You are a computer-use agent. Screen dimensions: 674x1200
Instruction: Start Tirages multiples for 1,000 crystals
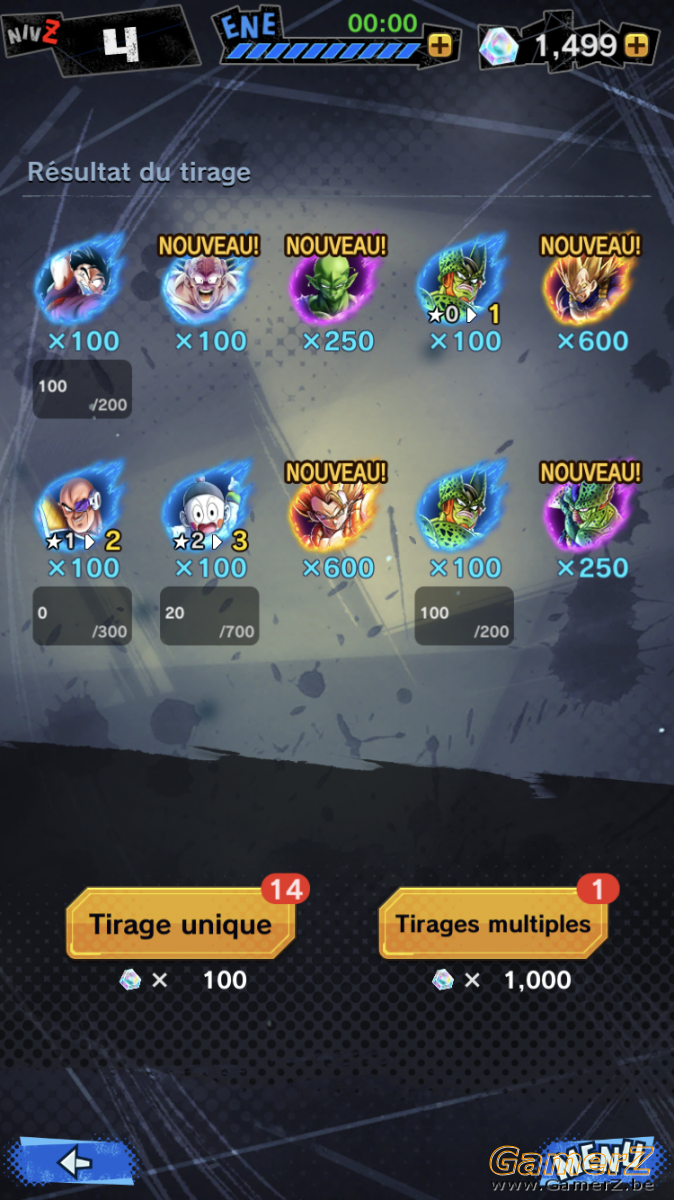pyautogui.click(x=494, y=924)
